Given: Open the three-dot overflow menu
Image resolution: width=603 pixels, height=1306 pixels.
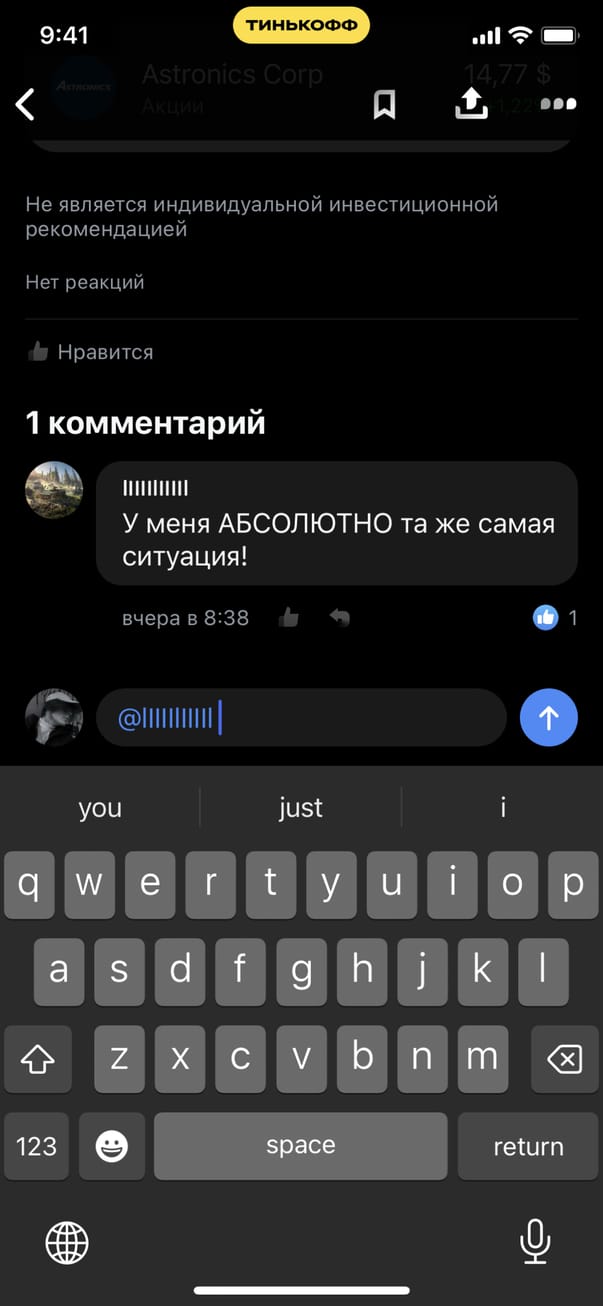Looking at the screenshot, I should pos(558,104).
